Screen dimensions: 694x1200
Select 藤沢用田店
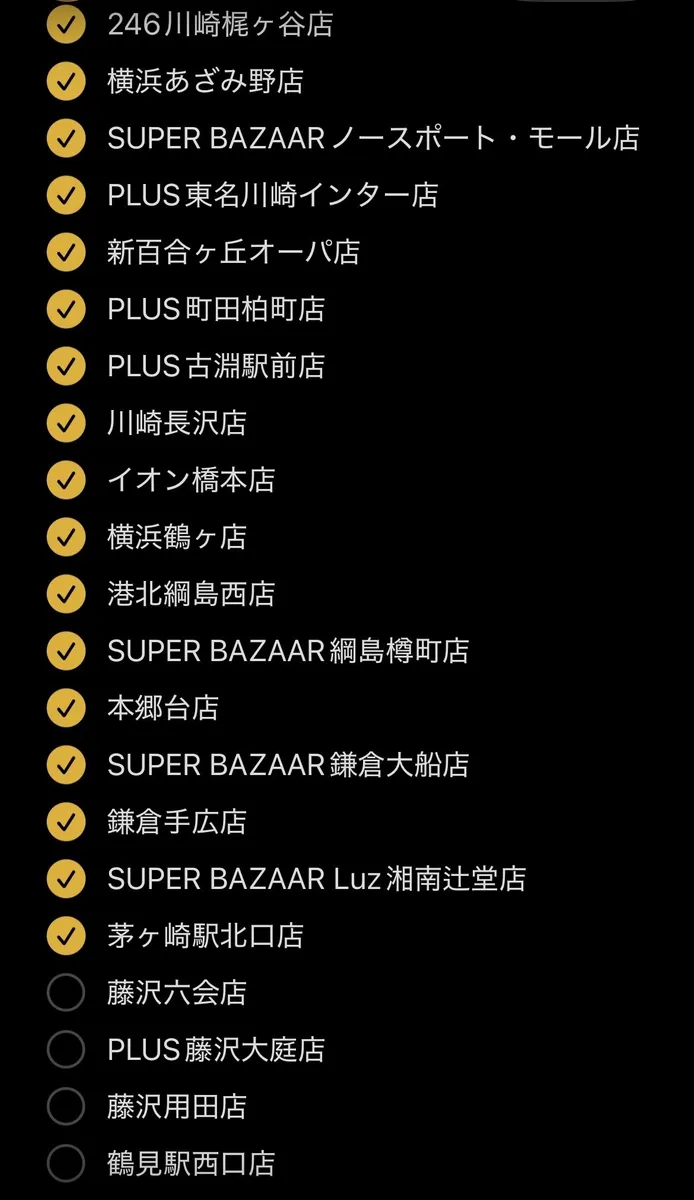[x=66, y=1108]
